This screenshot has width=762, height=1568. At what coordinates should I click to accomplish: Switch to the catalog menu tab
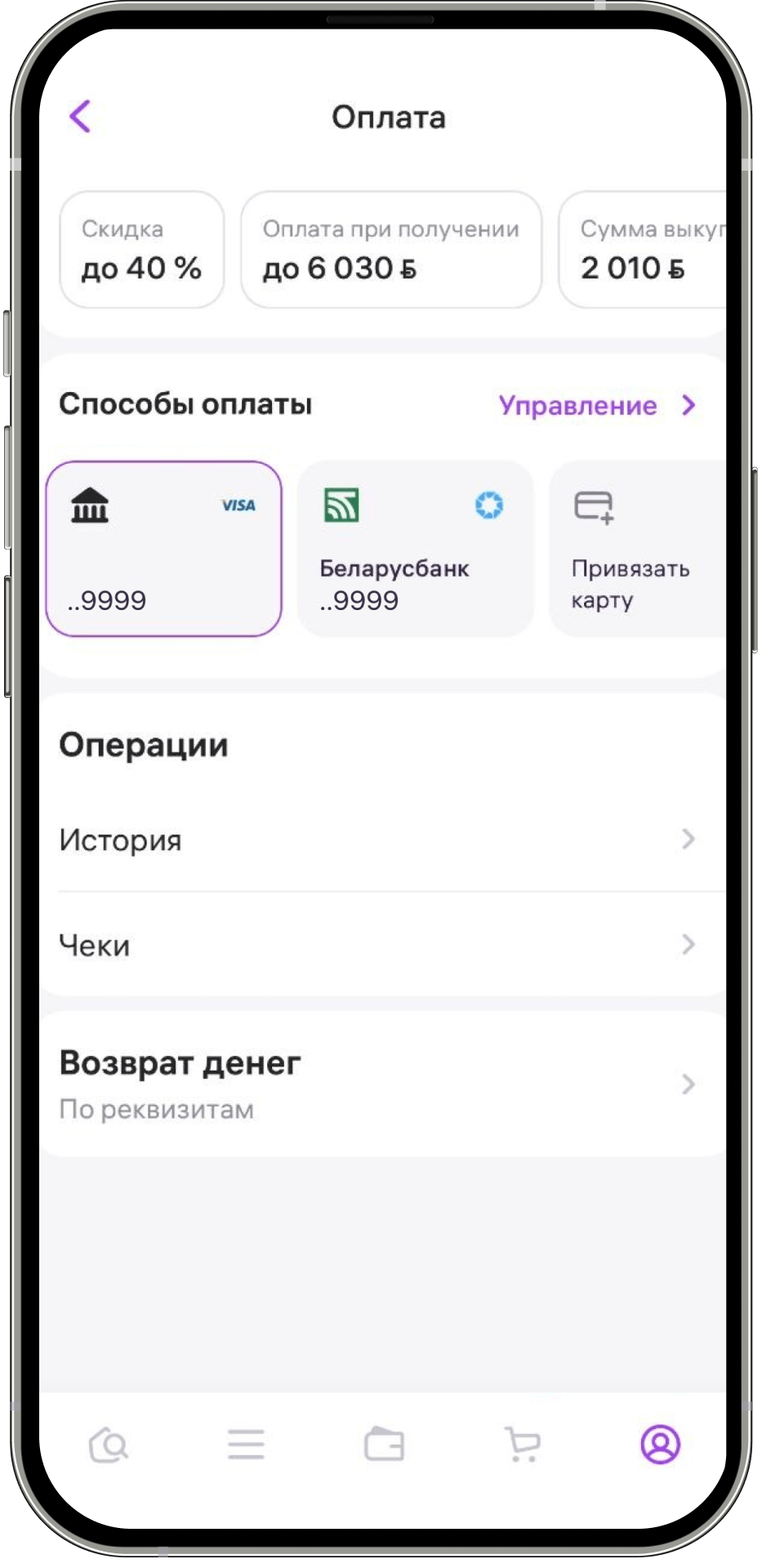pos(246,1445)
